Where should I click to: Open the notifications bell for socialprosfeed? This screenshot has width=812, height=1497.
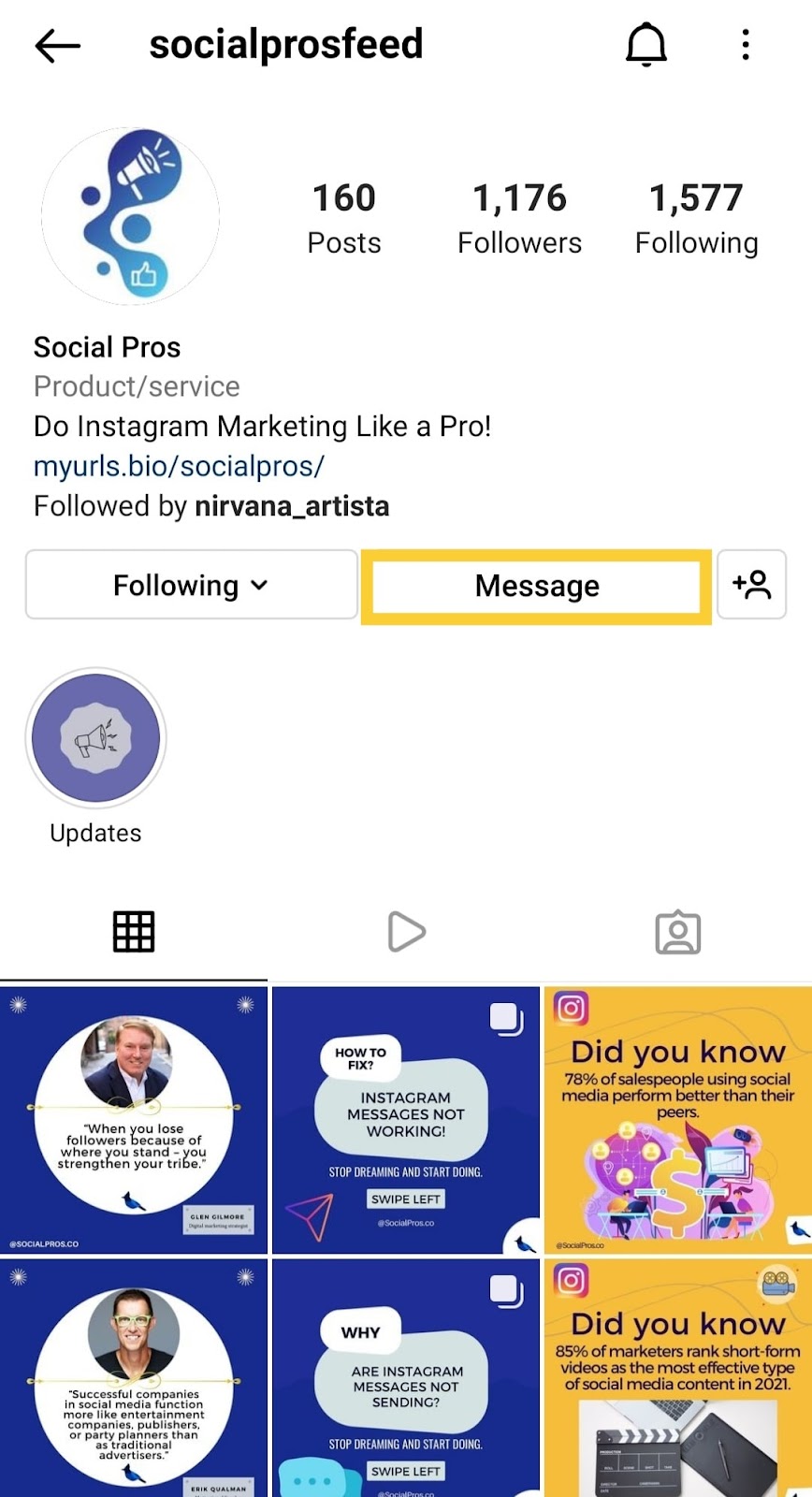click(x=645, y=45)
